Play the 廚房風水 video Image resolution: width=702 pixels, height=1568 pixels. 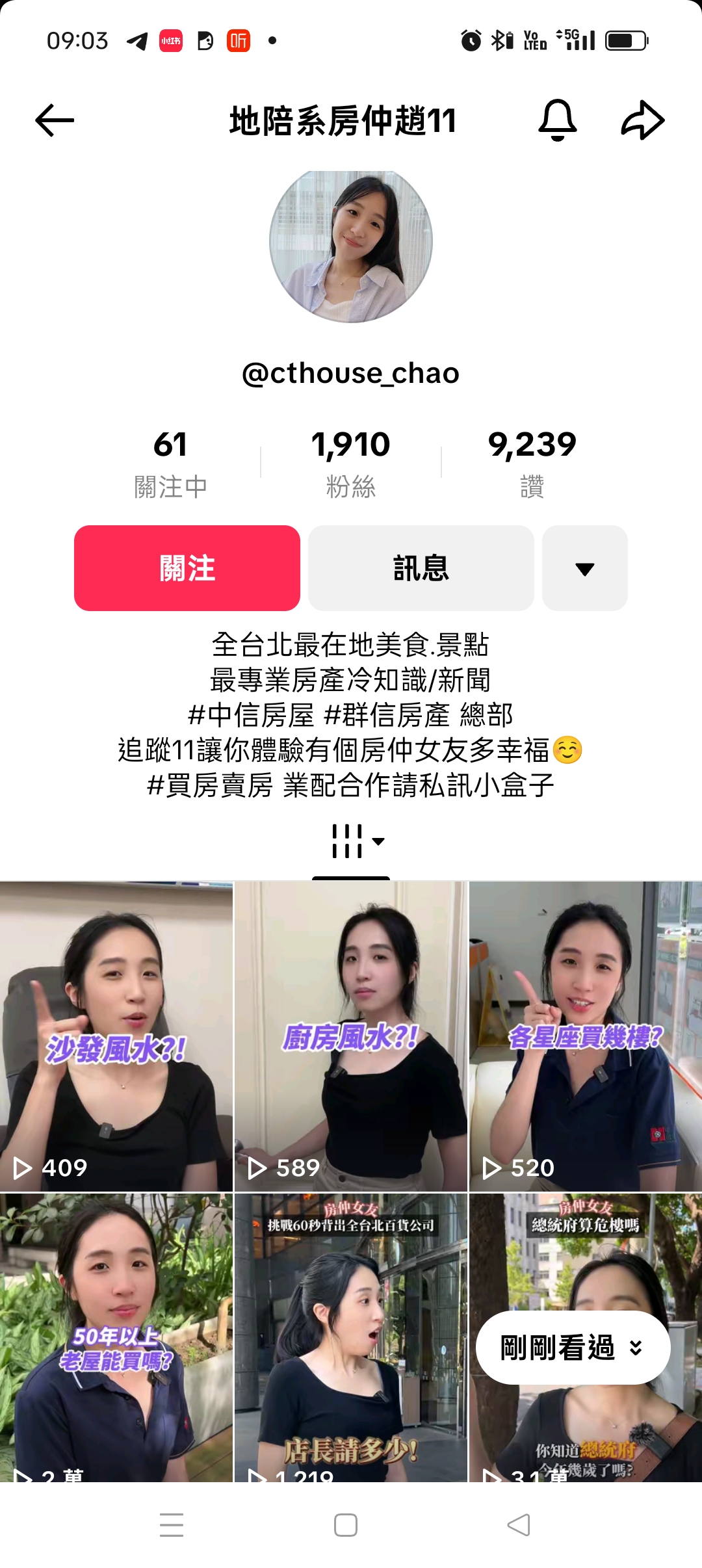351,1036
